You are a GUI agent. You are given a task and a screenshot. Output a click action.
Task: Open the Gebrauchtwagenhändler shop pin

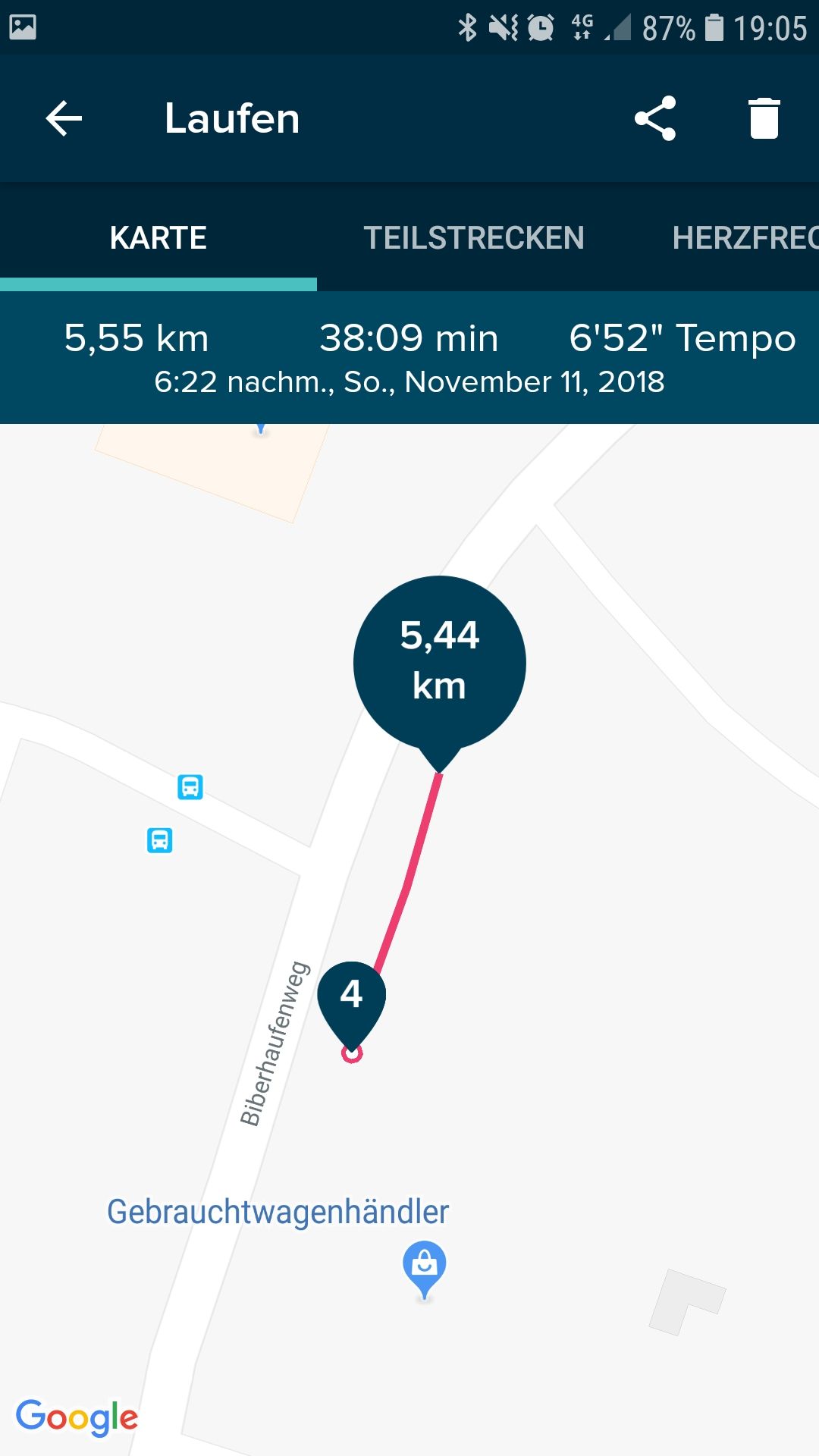point(425,1265)
